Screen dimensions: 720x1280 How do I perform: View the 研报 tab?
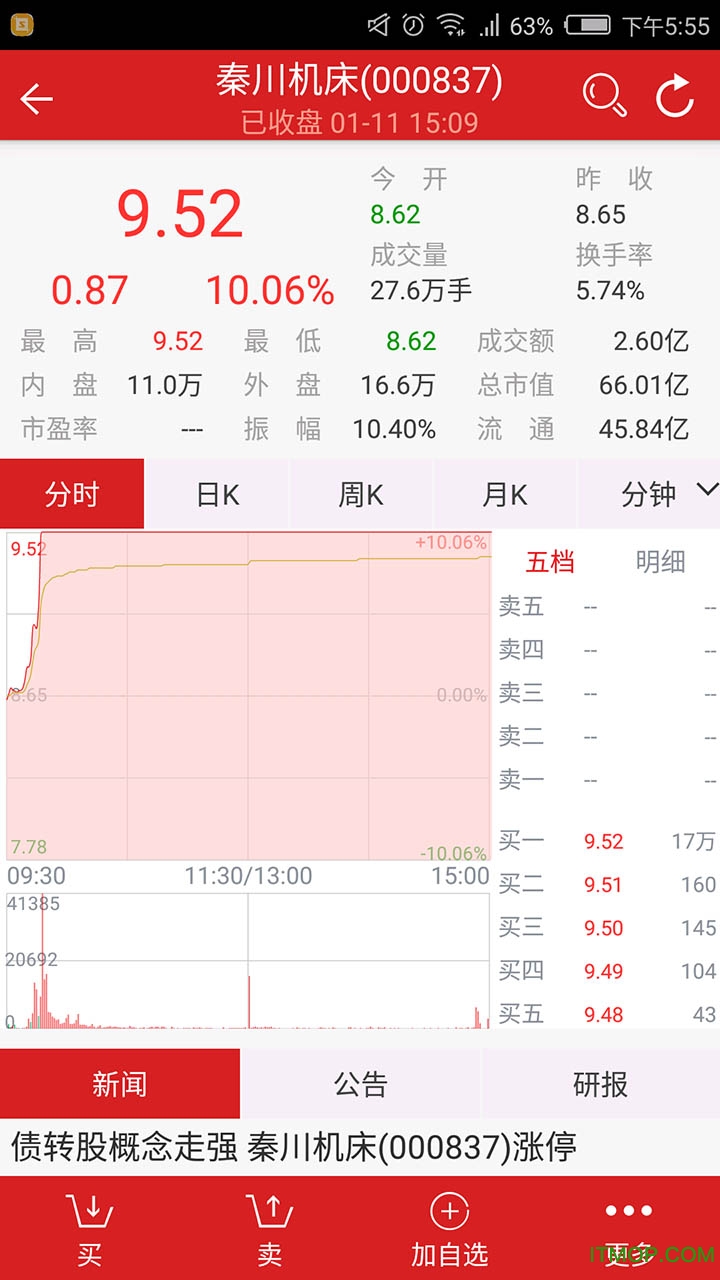pyautogui.click(x=601, y=1084)
